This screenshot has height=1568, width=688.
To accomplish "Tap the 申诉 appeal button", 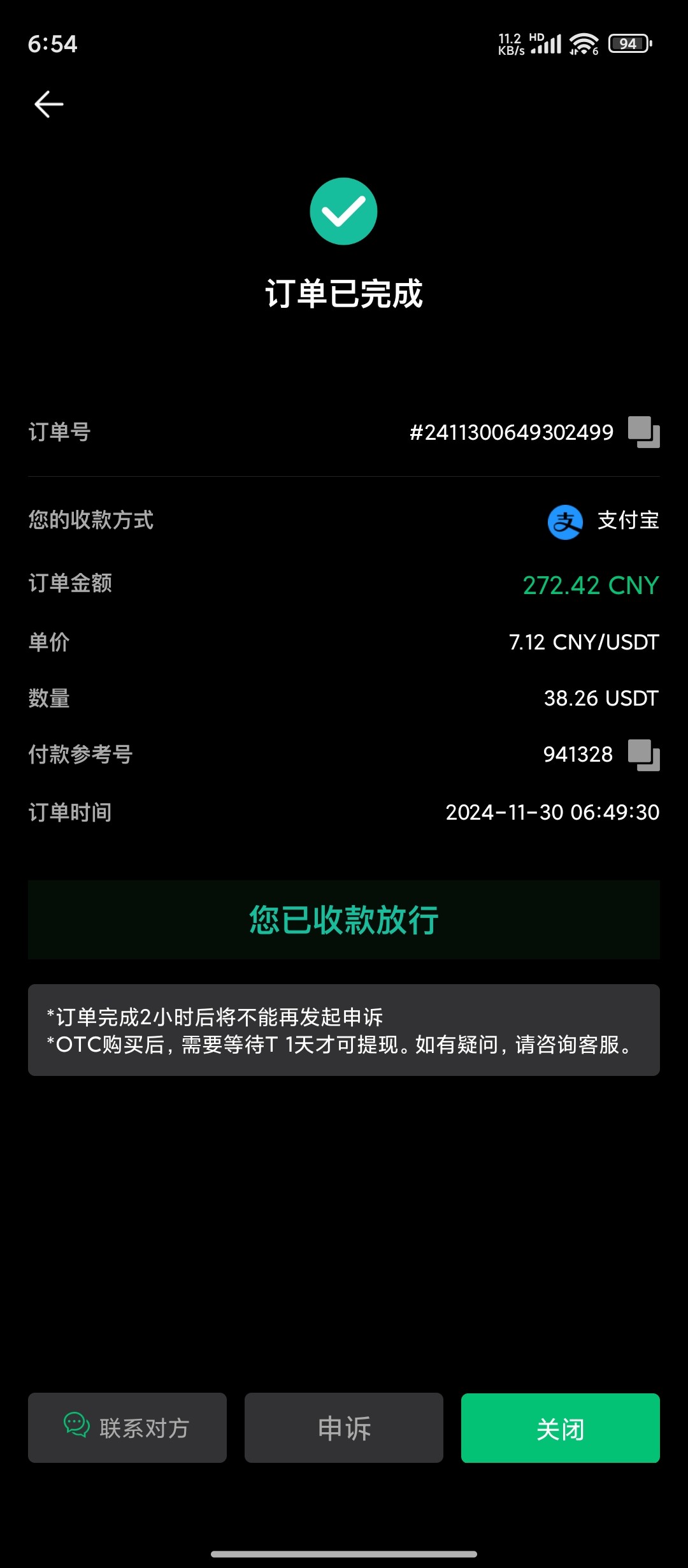I will [344, 1428].
